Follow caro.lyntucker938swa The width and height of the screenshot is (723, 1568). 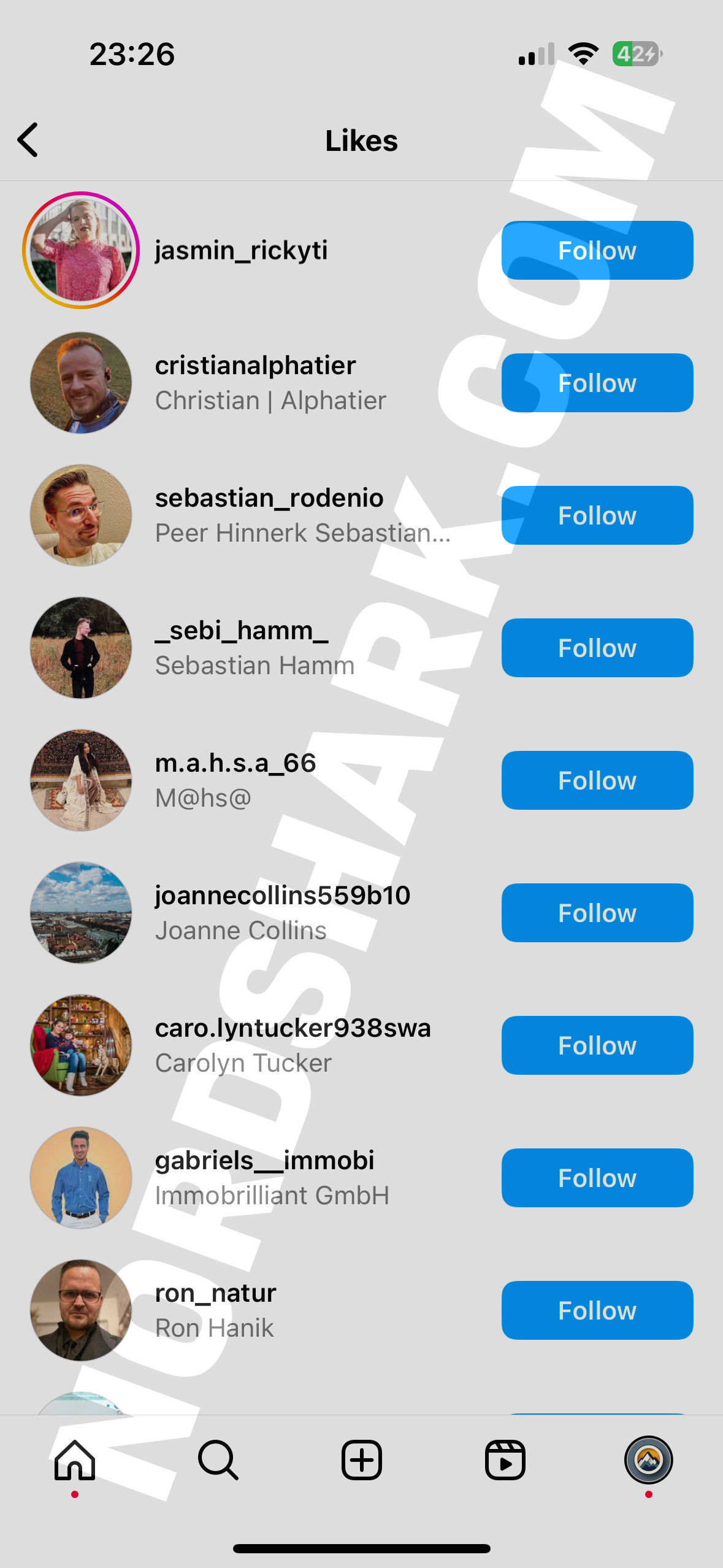[597, 1045]
